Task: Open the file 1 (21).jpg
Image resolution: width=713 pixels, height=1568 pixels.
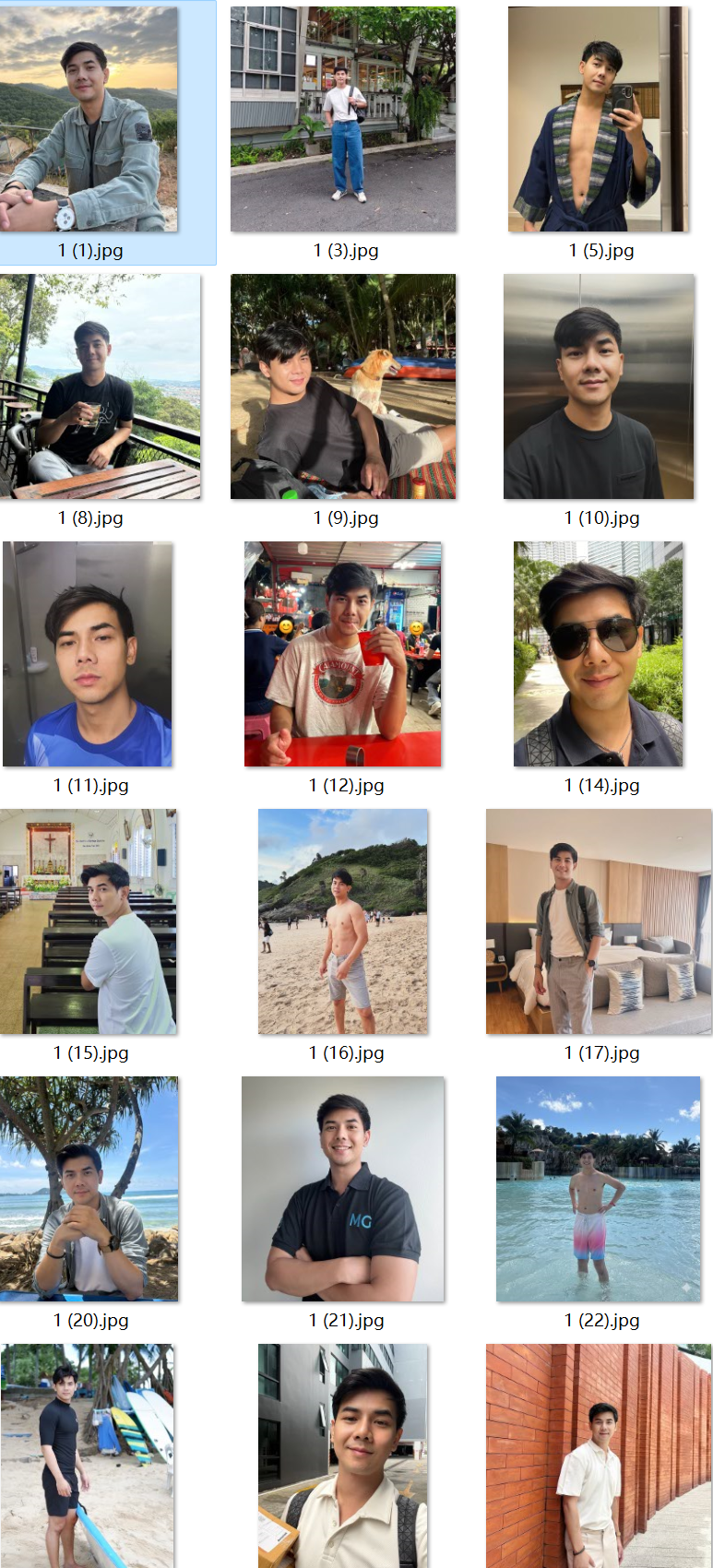Action: [343, 1190]
